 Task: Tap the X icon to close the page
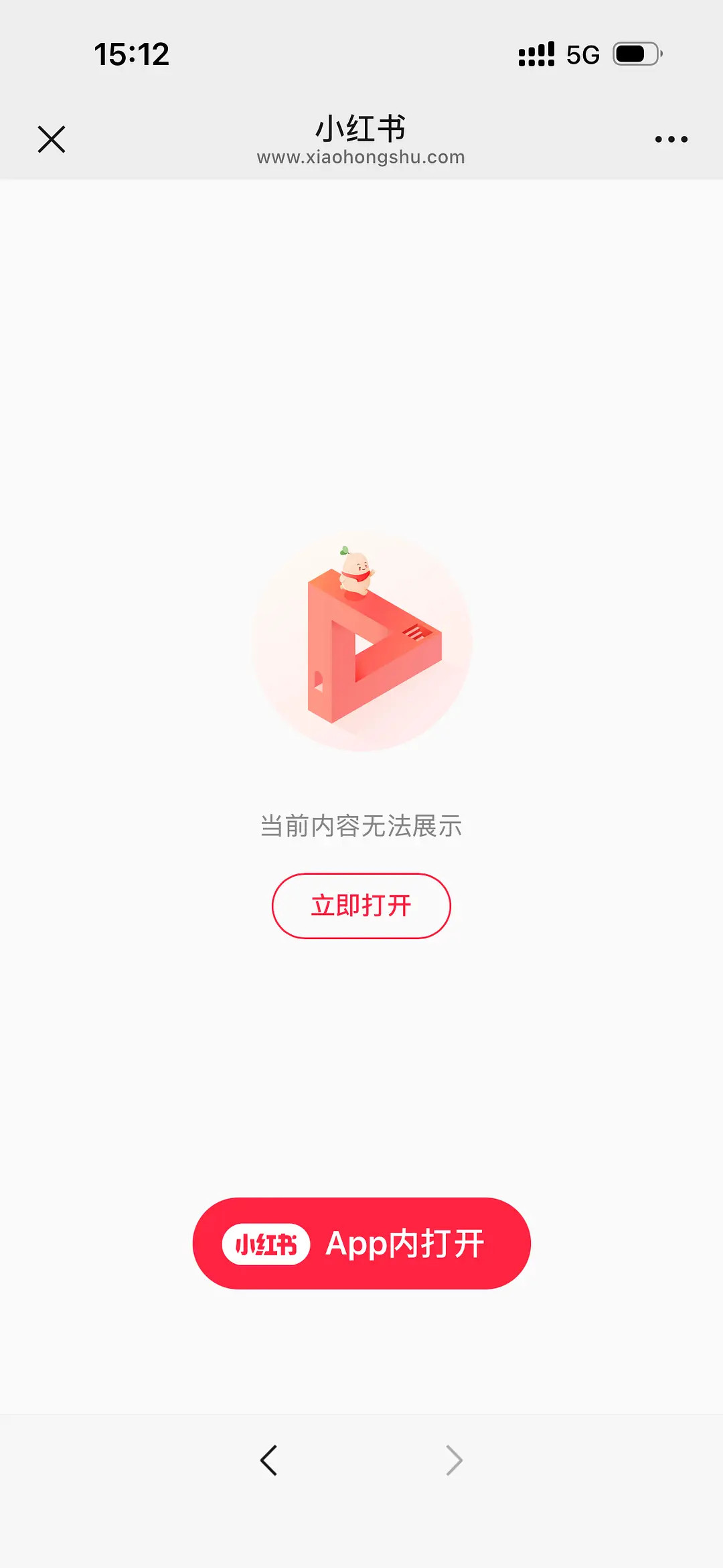(x=51, y=139)
